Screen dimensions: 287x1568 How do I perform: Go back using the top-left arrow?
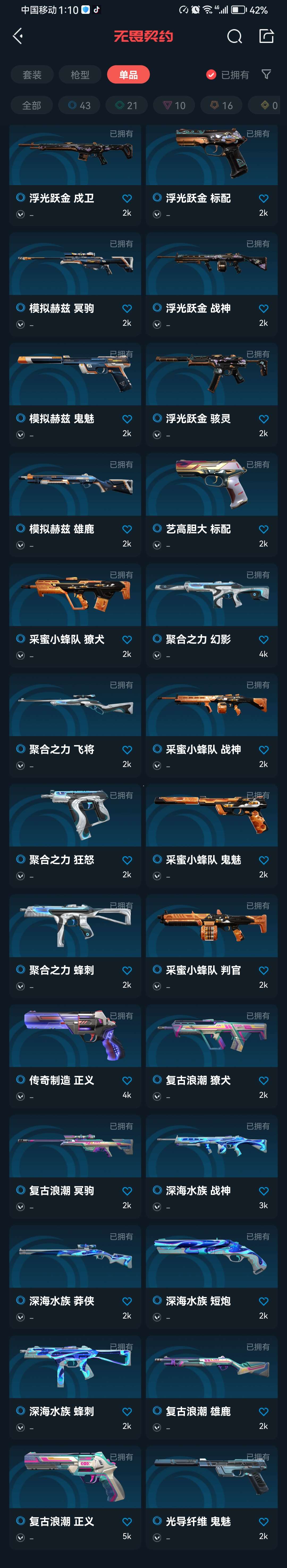tap(18, 36)
